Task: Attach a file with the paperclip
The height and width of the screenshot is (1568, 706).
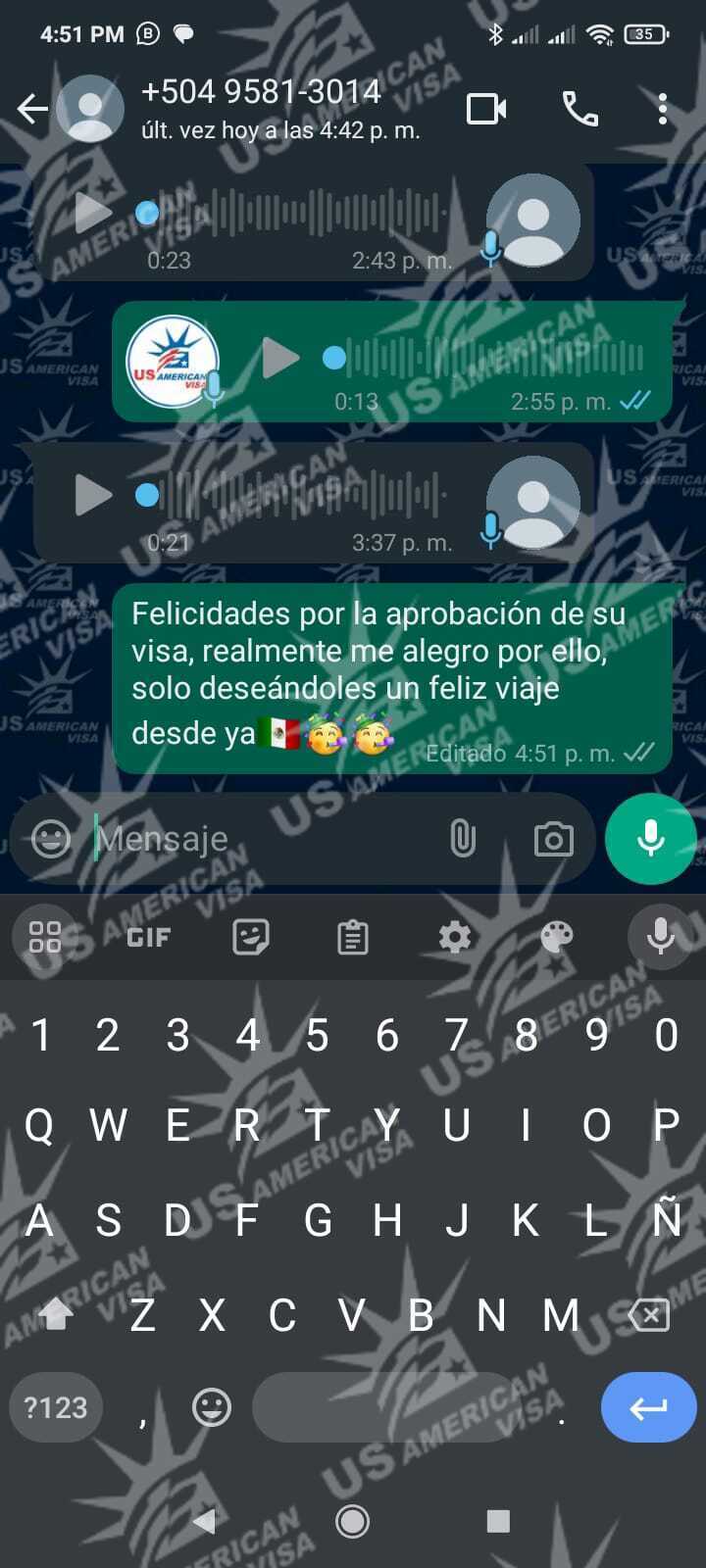Action: (462, 839)
